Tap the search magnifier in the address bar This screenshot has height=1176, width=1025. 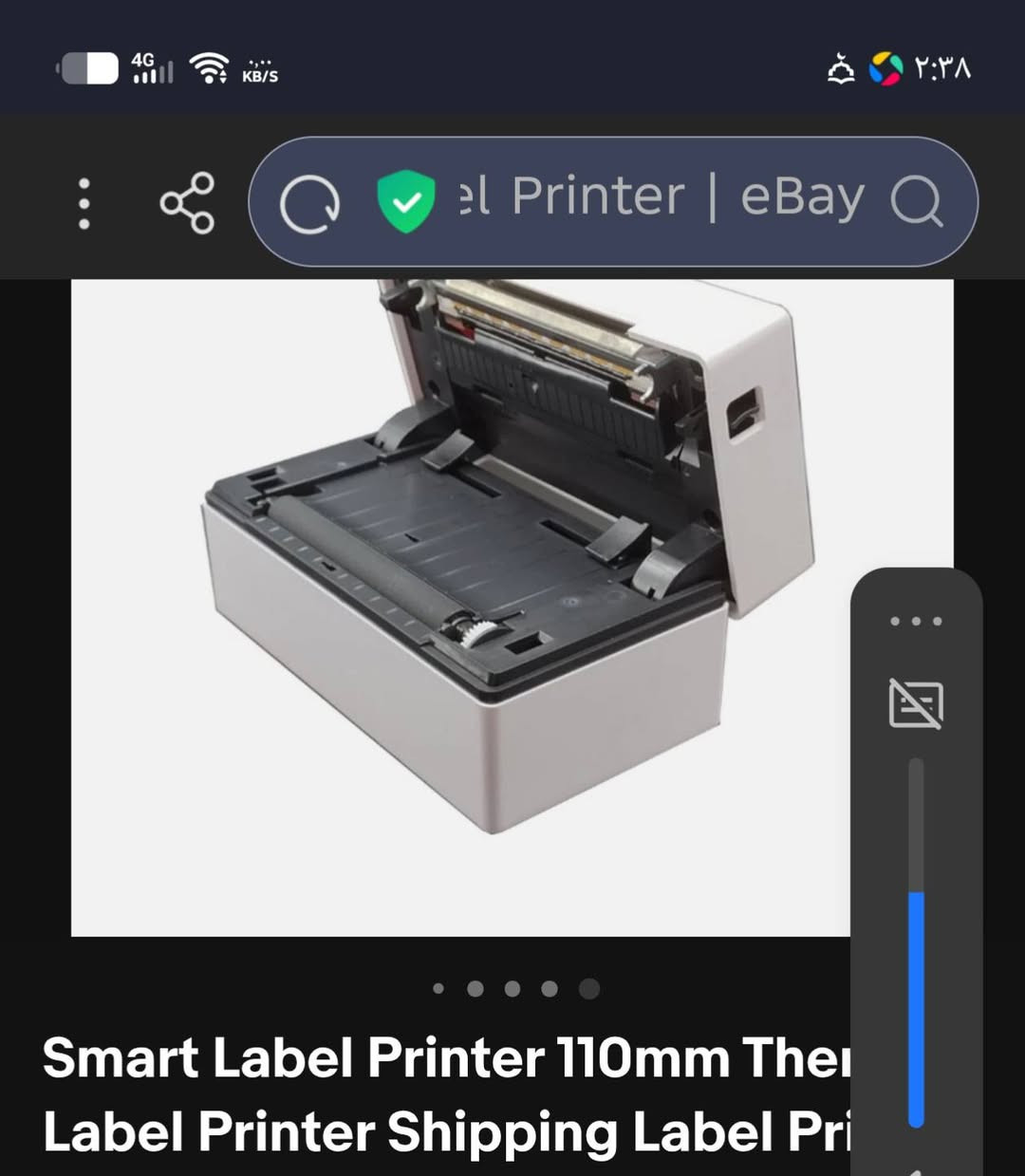click(917, 201)
